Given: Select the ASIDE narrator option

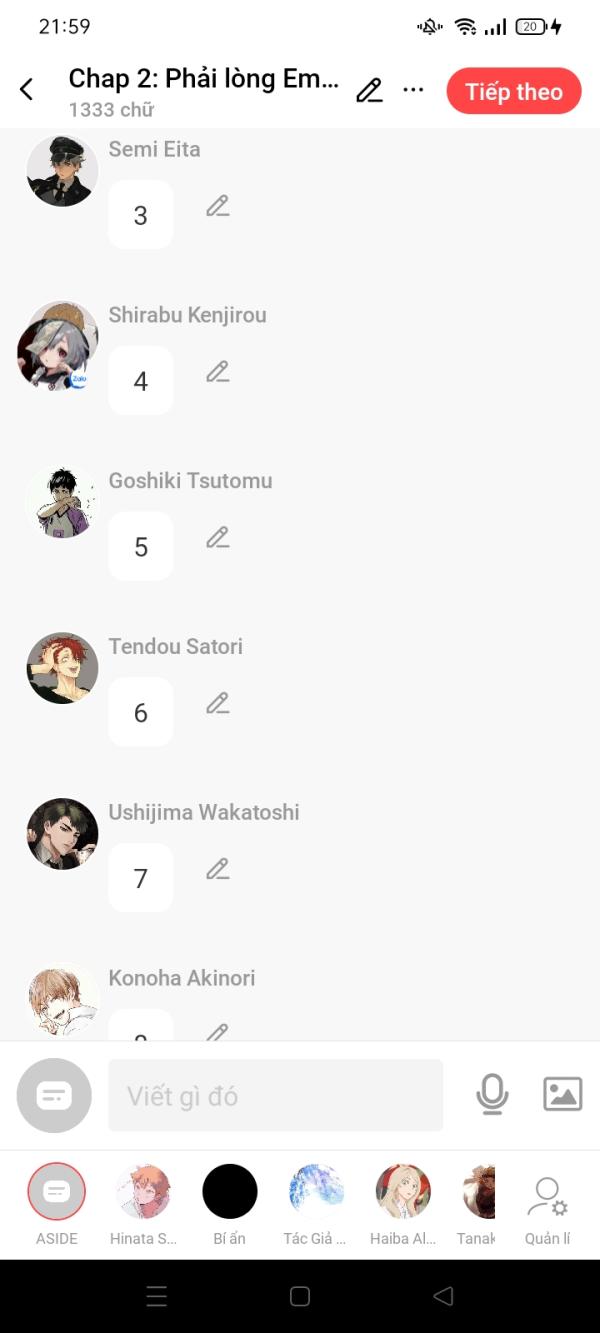Looking at the screenshot, I should tap(57, 1192).
